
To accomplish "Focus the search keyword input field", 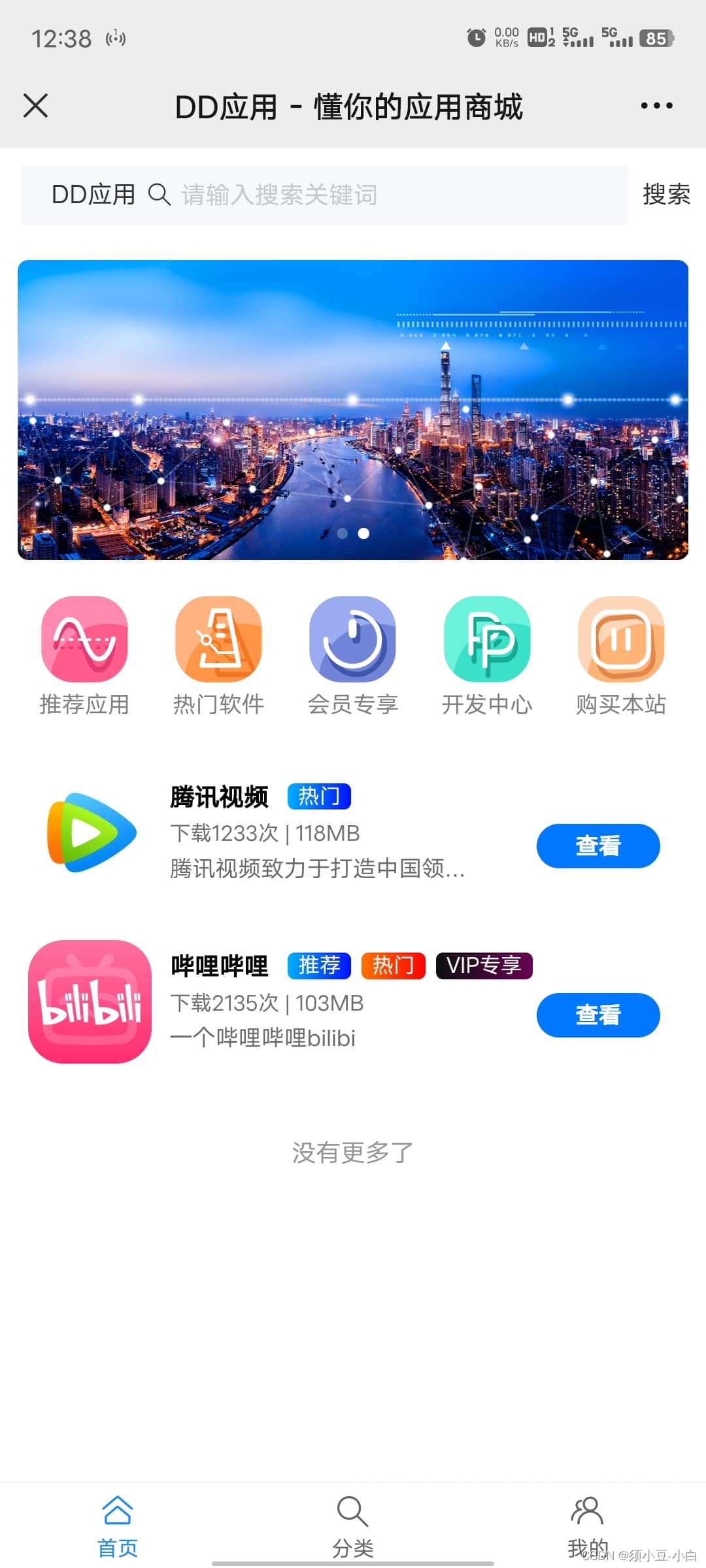I will [x=392, y=195].
